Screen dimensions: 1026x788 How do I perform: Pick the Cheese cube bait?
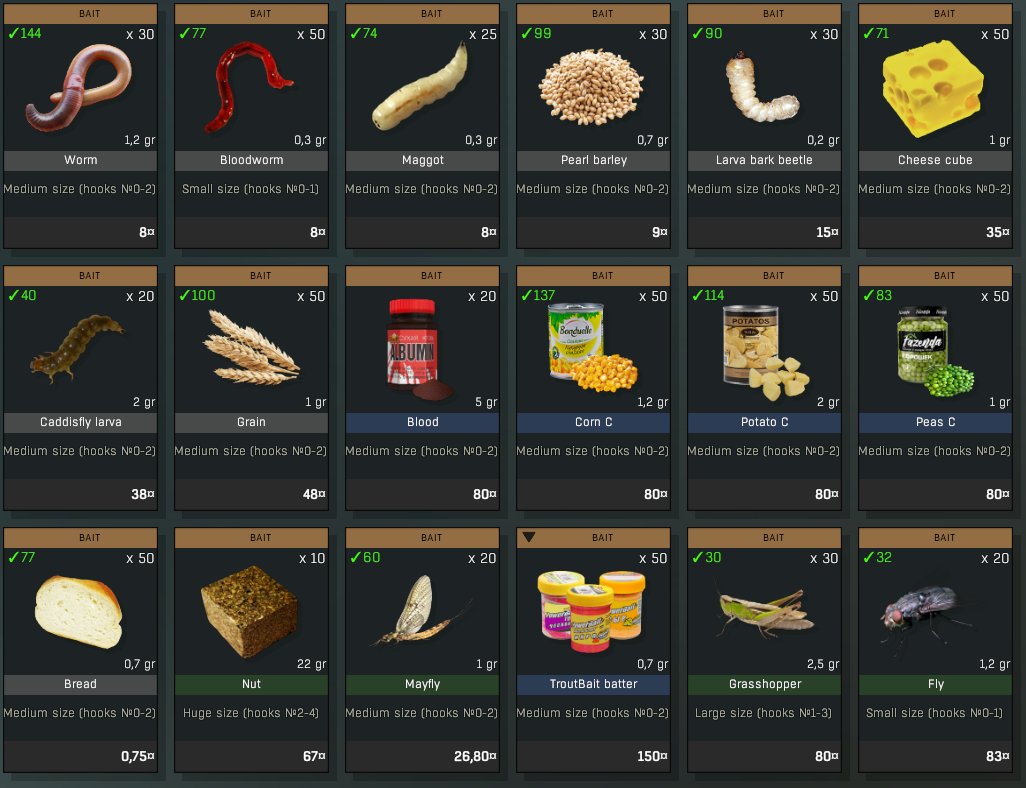[x=935, y=100]
